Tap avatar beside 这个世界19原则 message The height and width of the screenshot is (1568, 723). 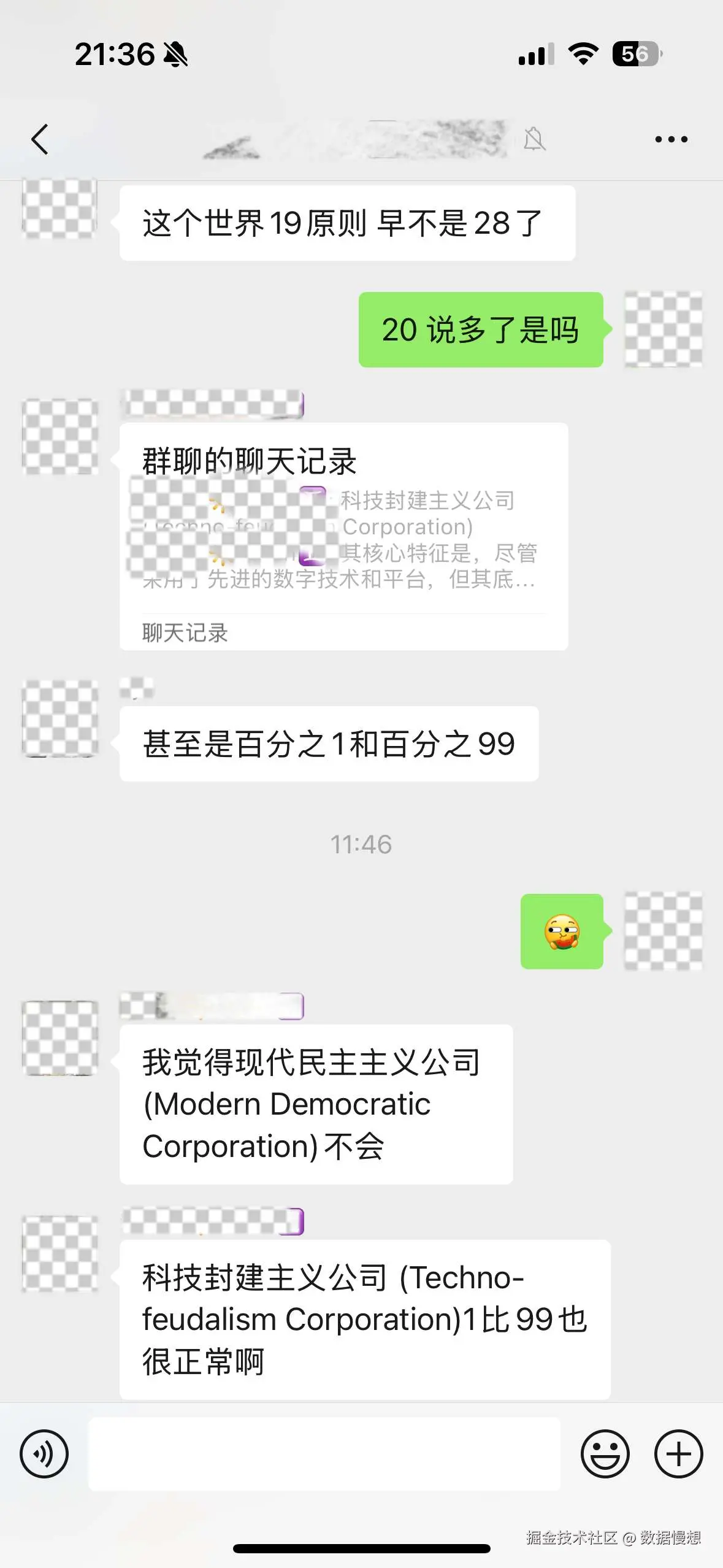59,209
